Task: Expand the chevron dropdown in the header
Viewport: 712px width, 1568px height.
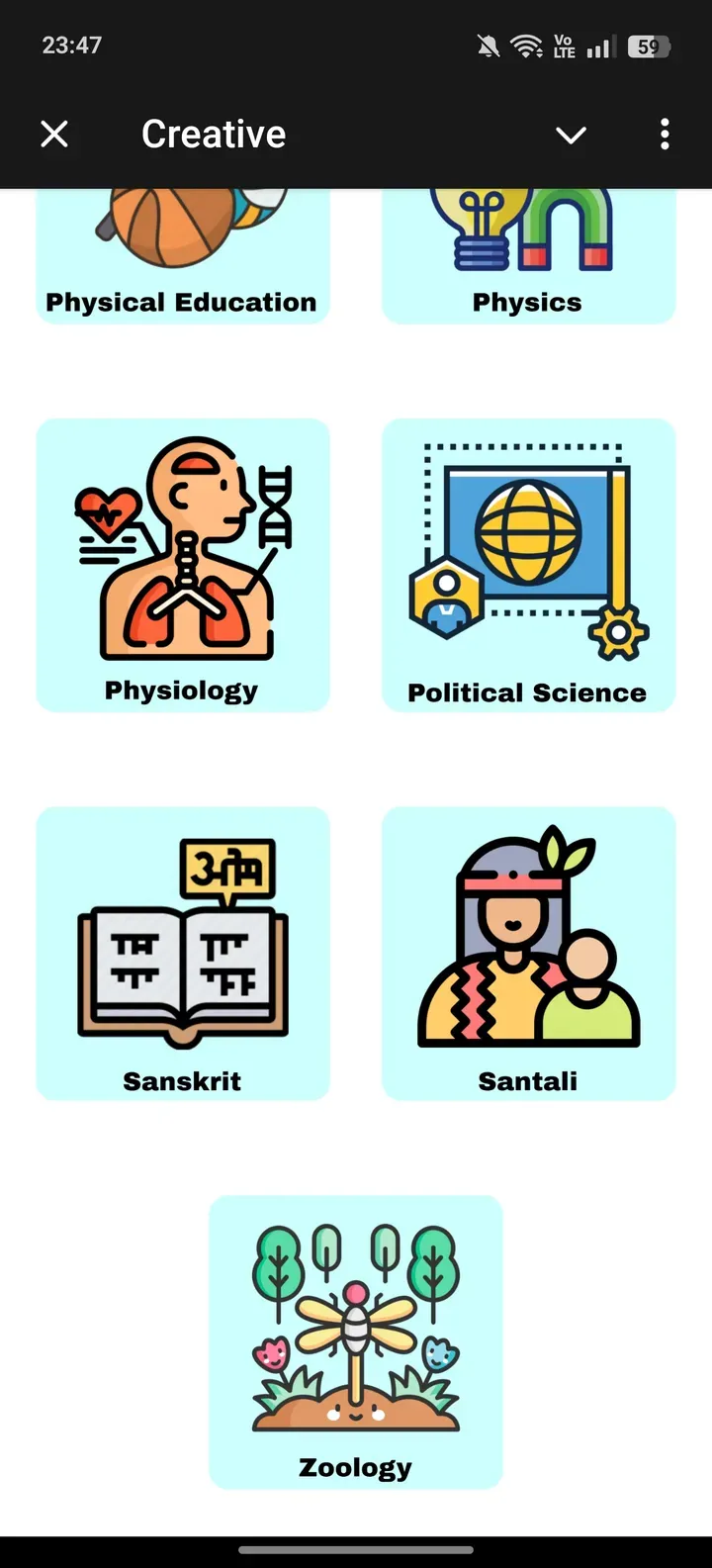Action: [x=571, y=135]
